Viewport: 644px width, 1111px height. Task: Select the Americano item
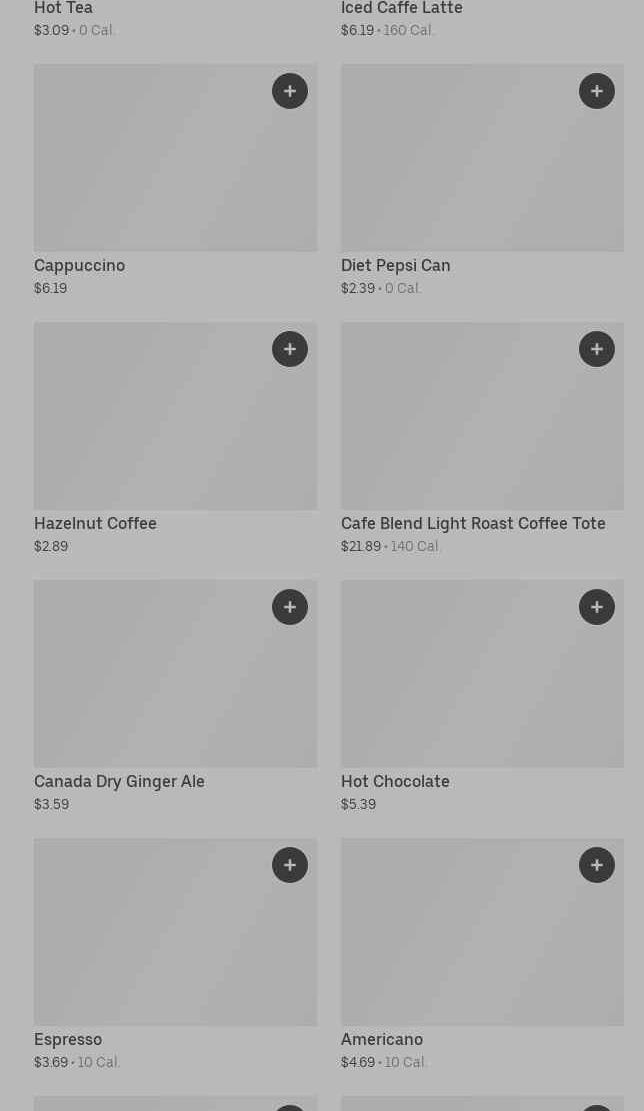(460, 945)
